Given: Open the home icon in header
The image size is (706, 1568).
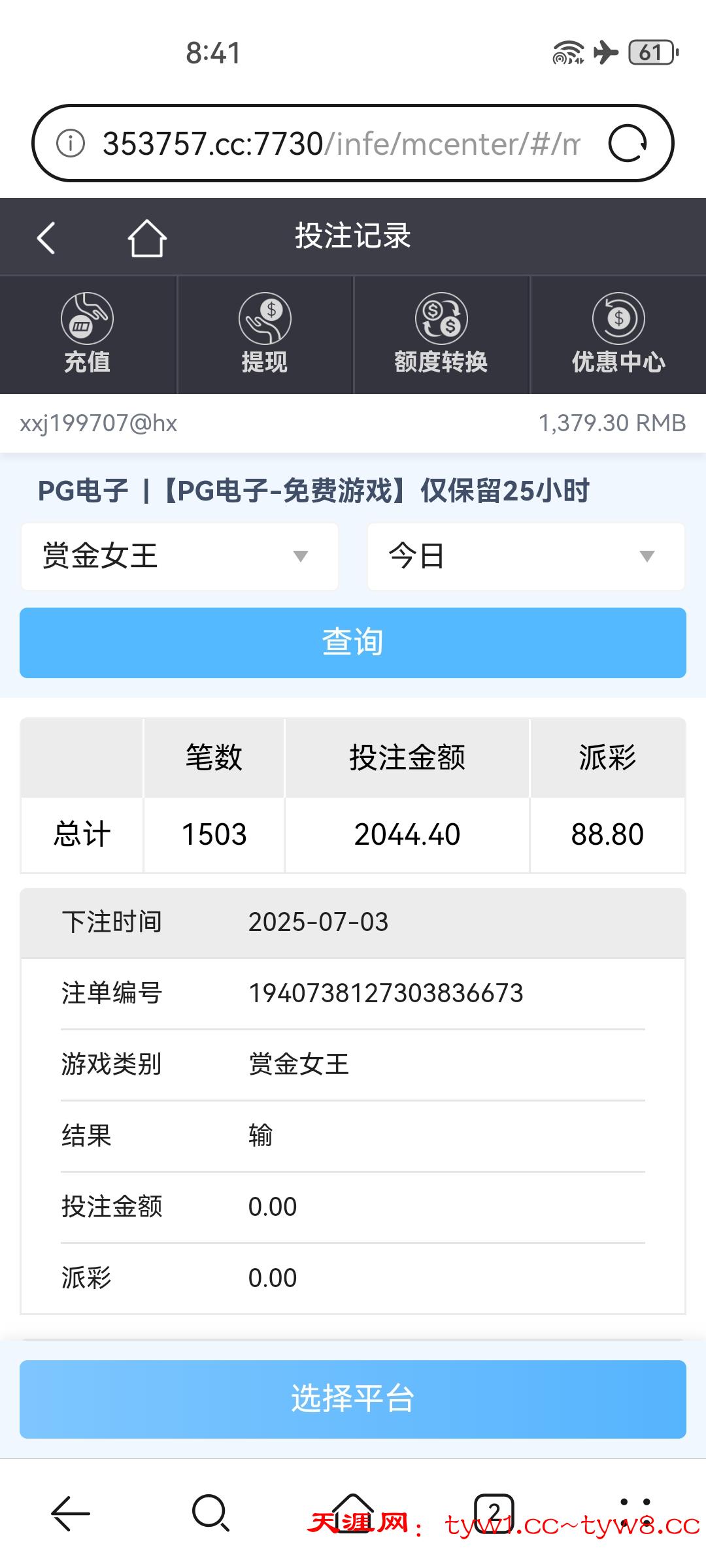Looking at the screenshot, I should coord(147,237).
